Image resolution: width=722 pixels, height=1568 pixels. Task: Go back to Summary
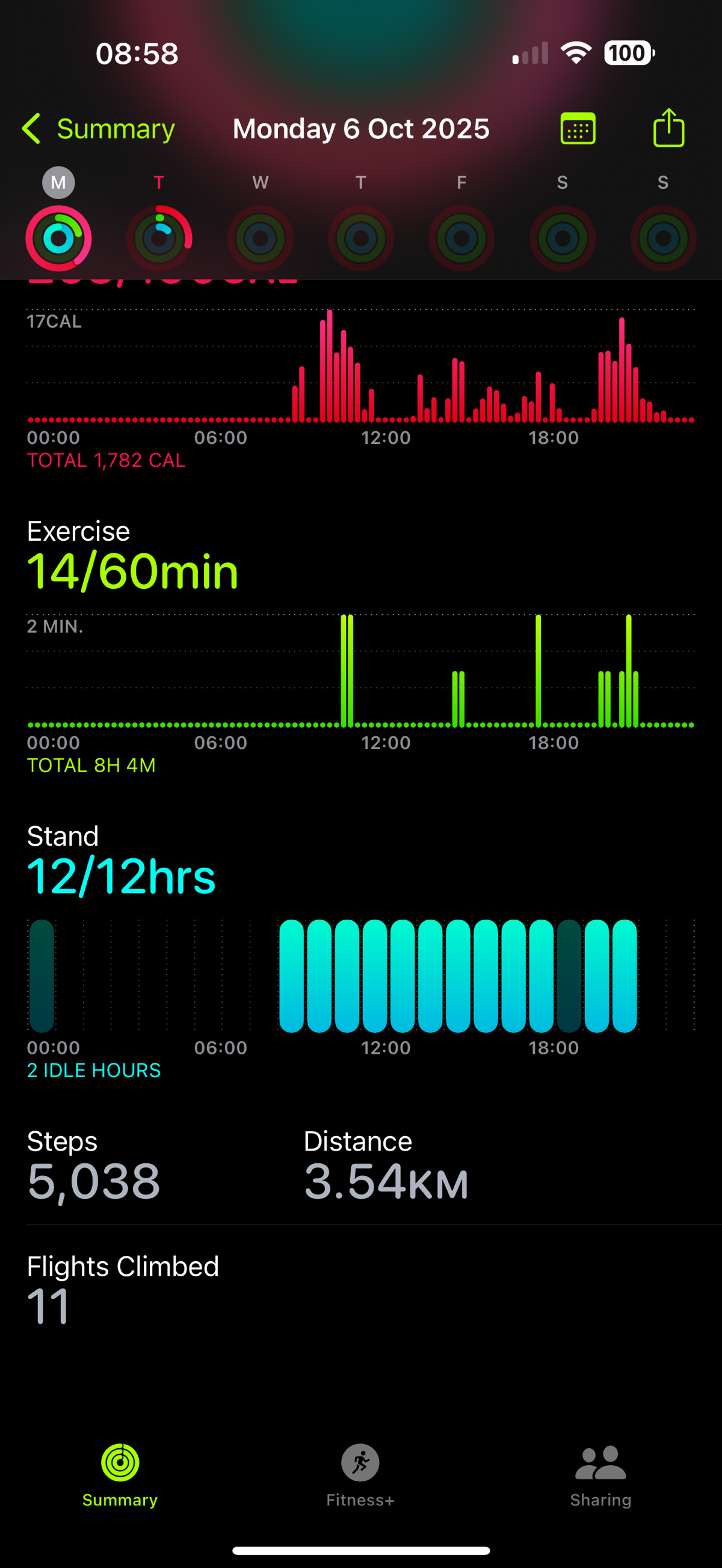point(99,129)
